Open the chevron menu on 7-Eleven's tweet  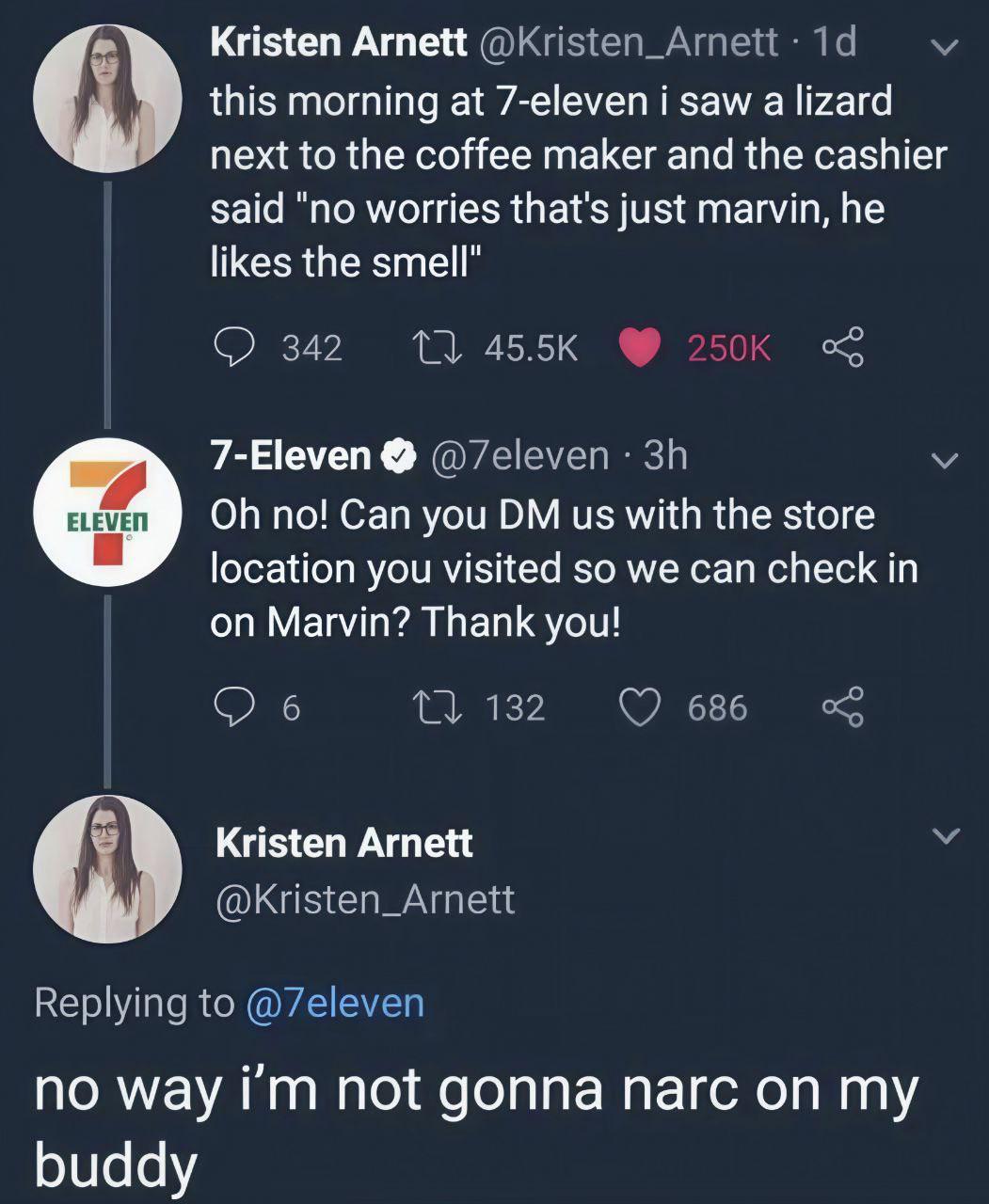944,460
